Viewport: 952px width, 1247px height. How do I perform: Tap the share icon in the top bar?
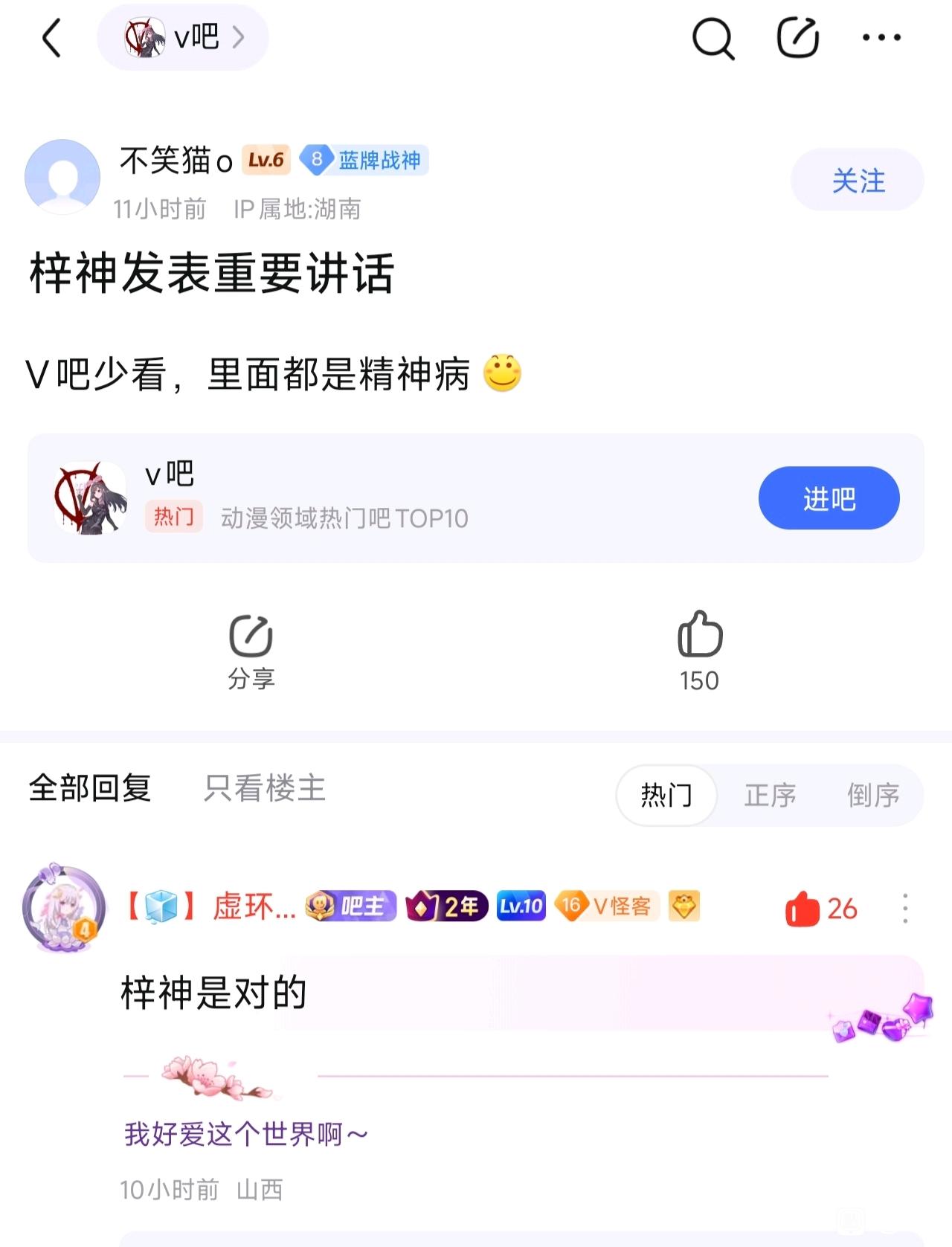pos(797,38)
